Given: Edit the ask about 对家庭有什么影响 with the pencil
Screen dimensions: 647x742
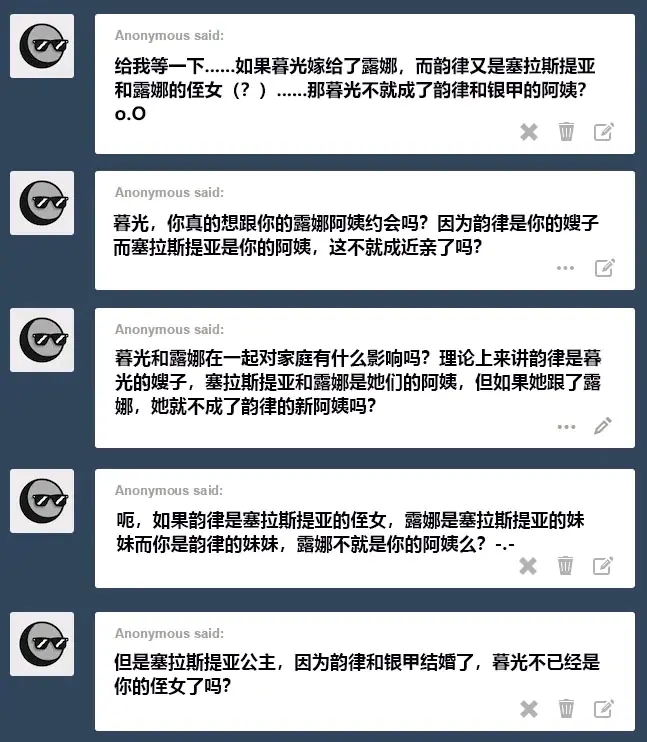Looking at the screenshot, I should coord(603,426).
